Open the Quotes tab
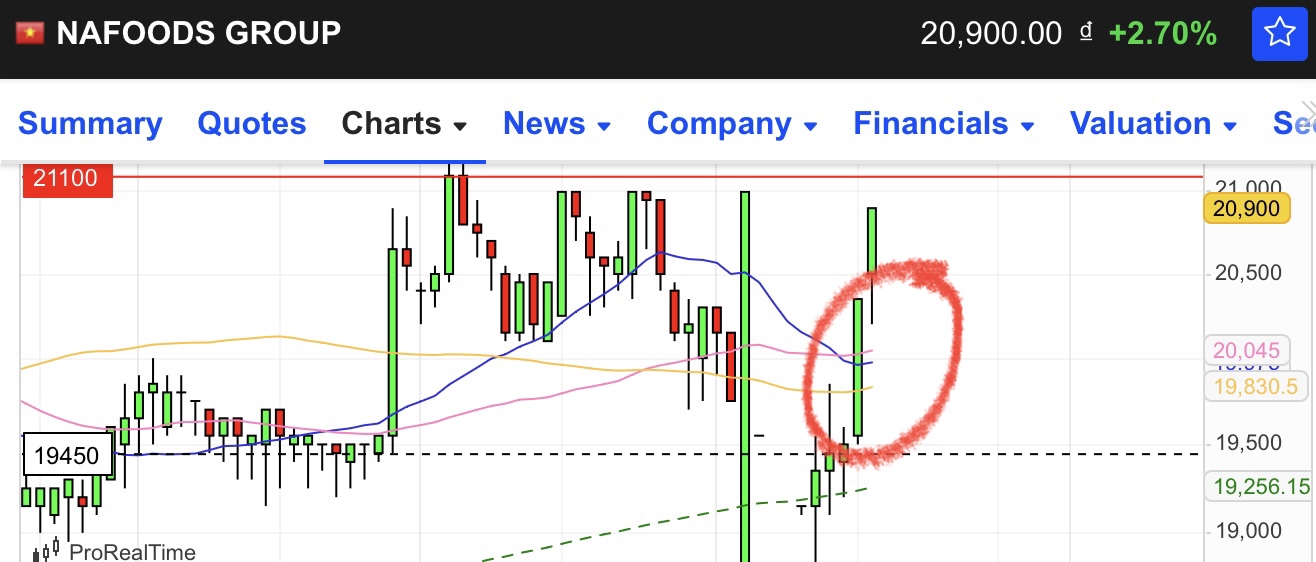Viewport: 1316px width, 562px height. (x=252, y=124)
